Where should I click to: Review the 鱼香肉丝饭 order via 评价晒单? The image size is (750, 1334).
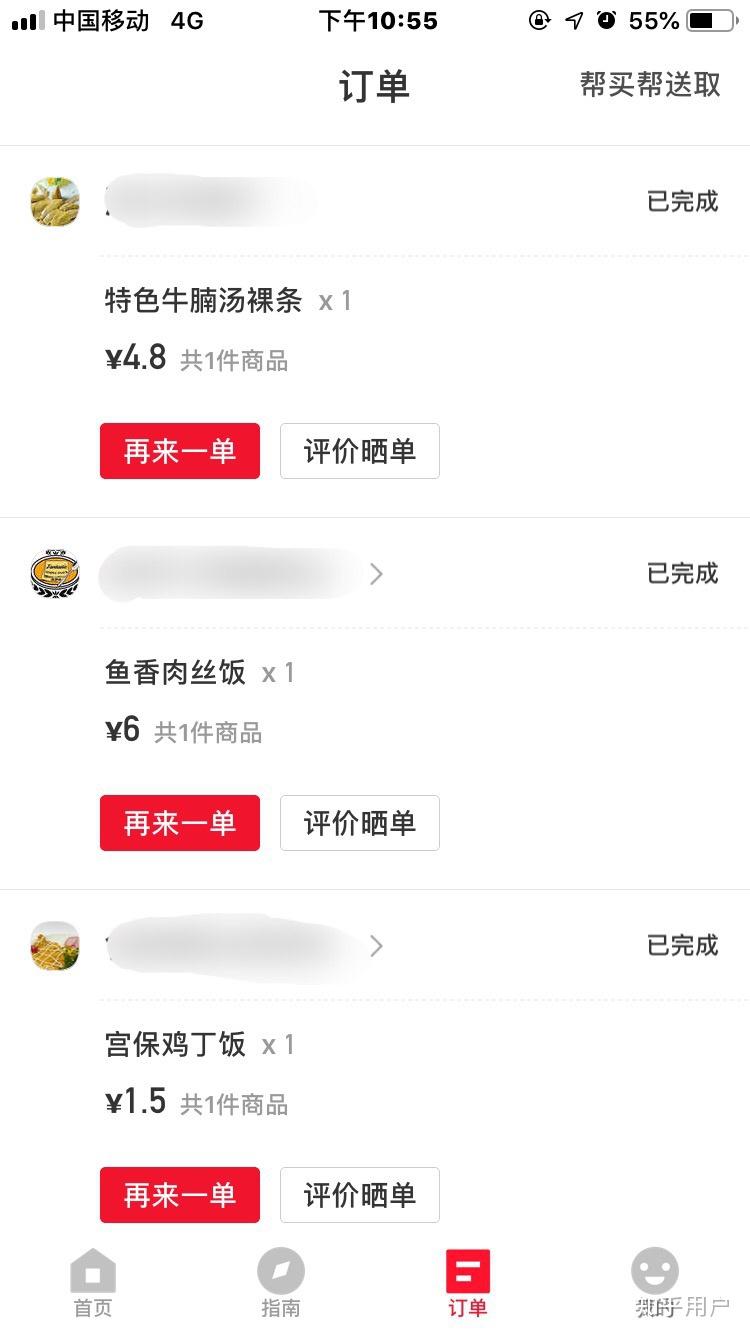[x=360, y=823]
